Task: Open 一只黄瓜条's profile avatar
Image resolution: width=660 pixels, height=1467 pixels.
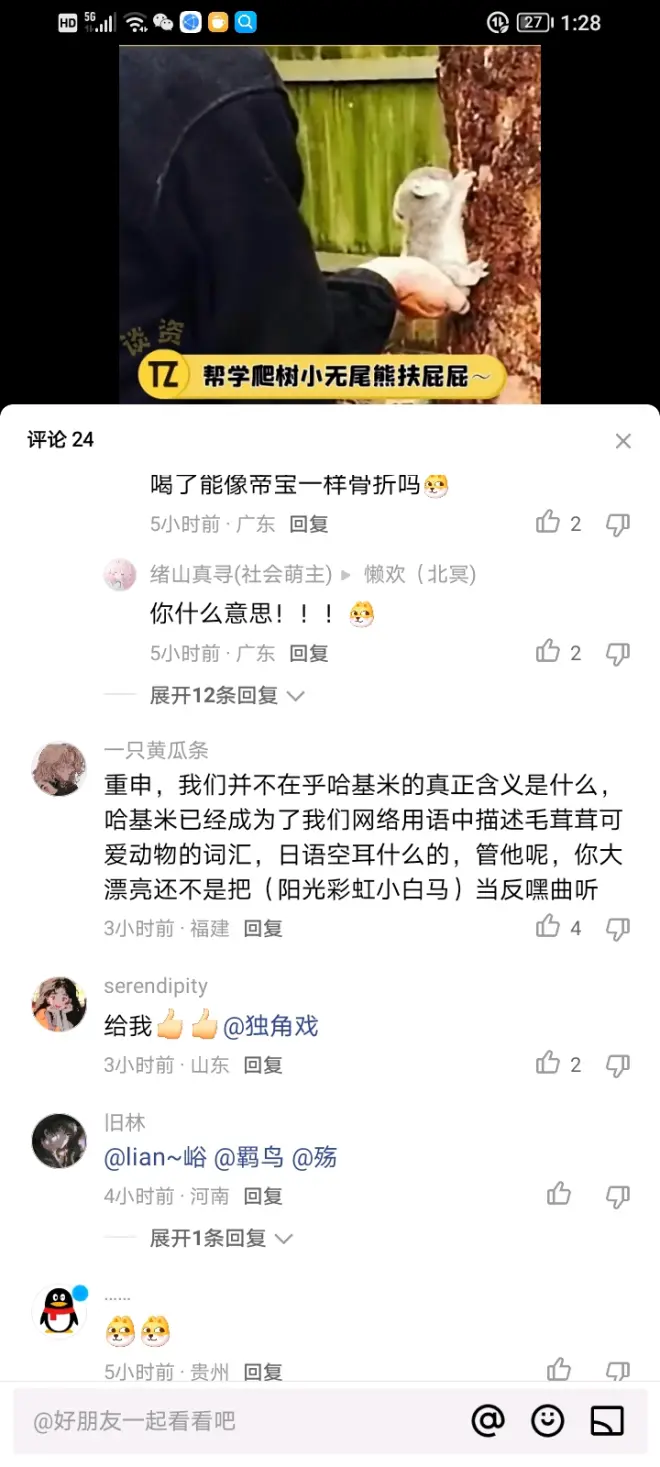Action: point(59,768)
